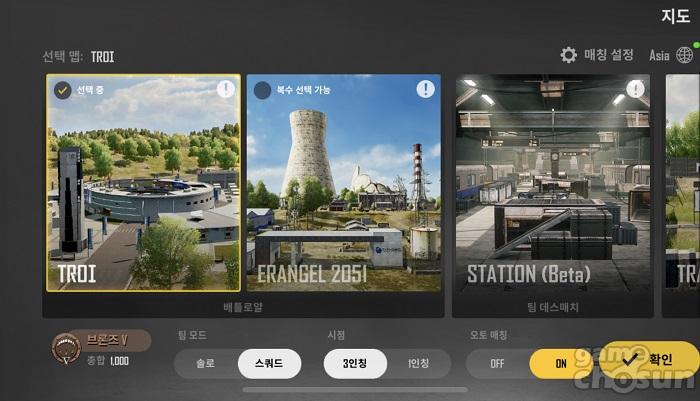Choose 3인칭 perspective

355,364
